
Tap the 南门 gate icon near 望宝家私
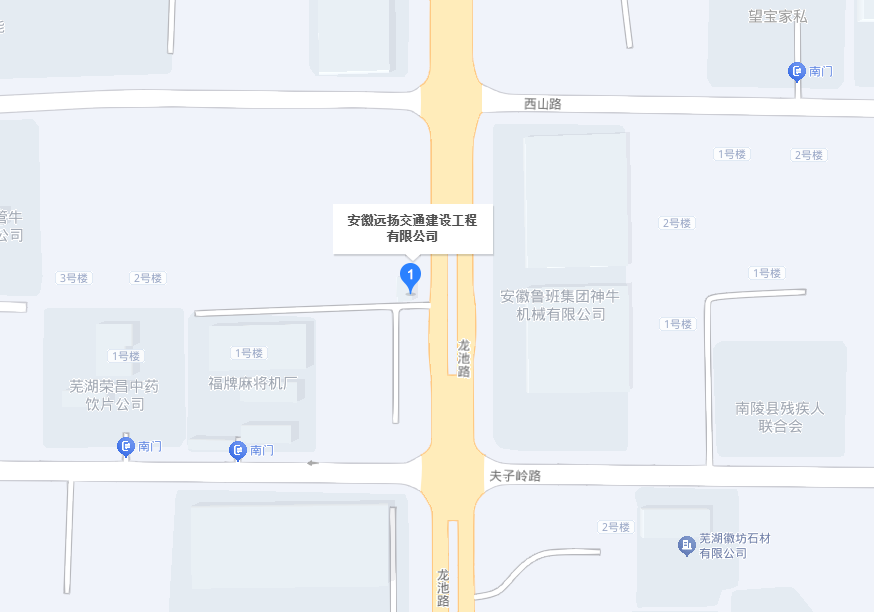(797, 71)
